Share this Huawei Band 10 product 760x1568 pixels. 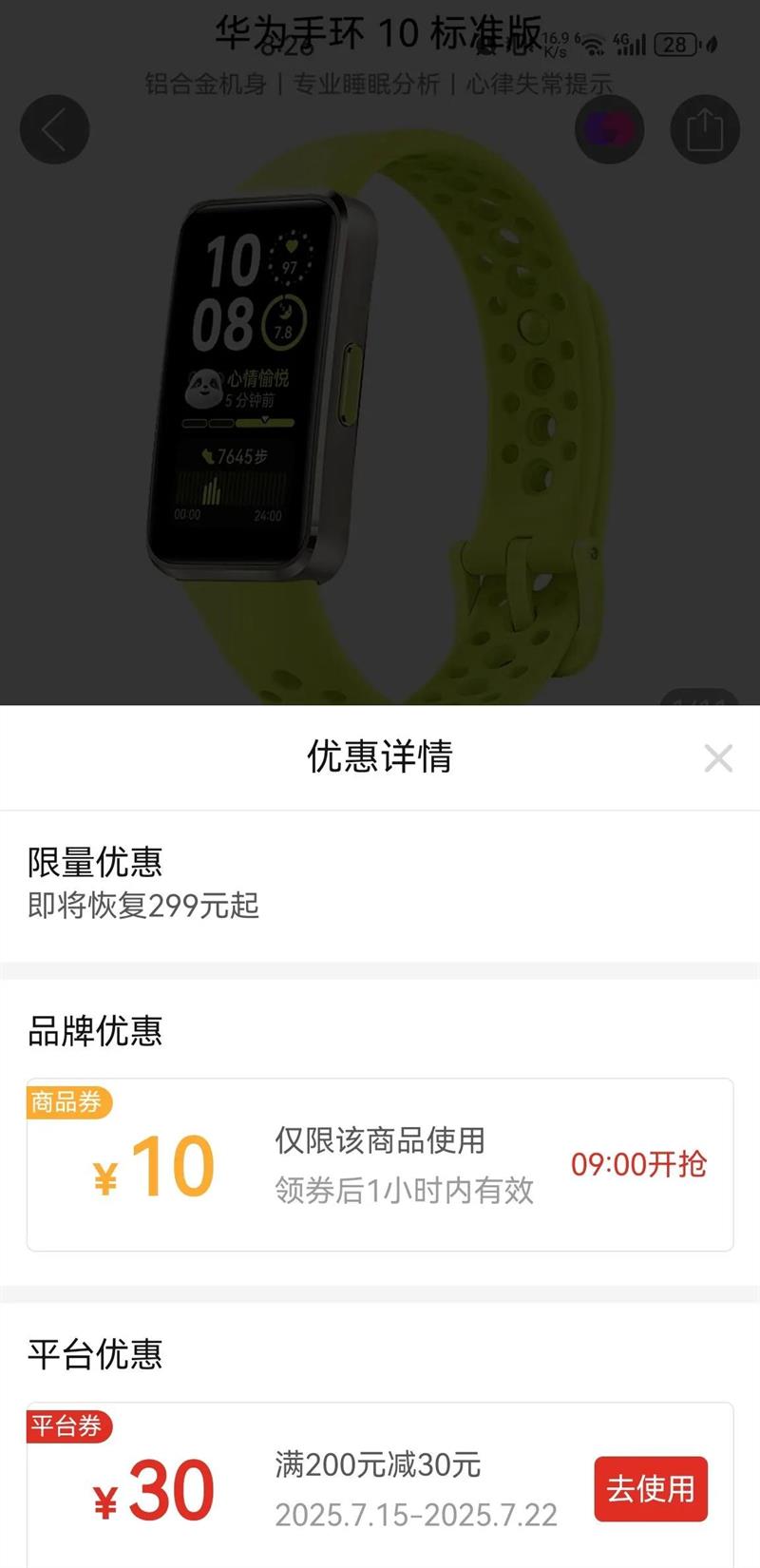[705, 129]
